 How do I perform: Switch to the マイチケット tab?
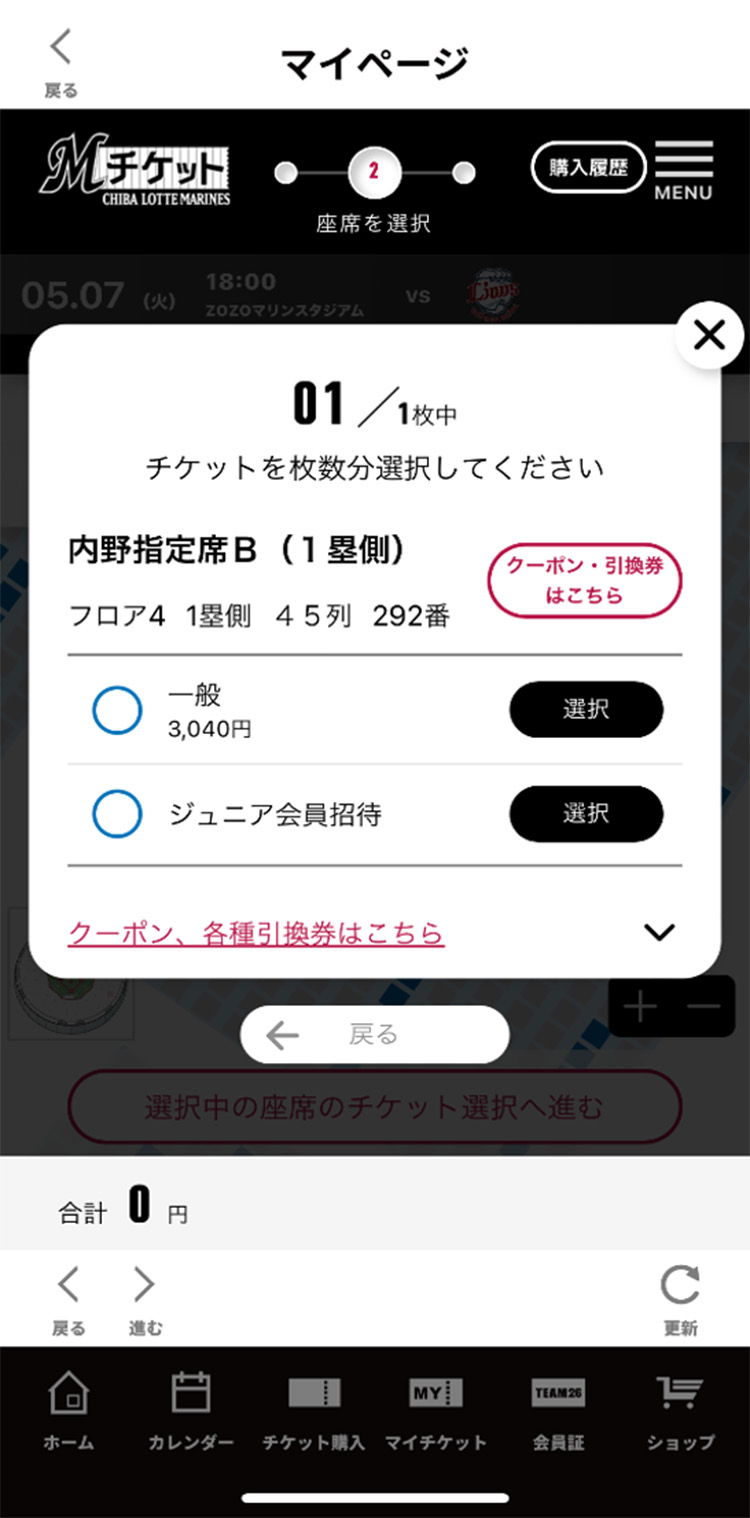436,1412
